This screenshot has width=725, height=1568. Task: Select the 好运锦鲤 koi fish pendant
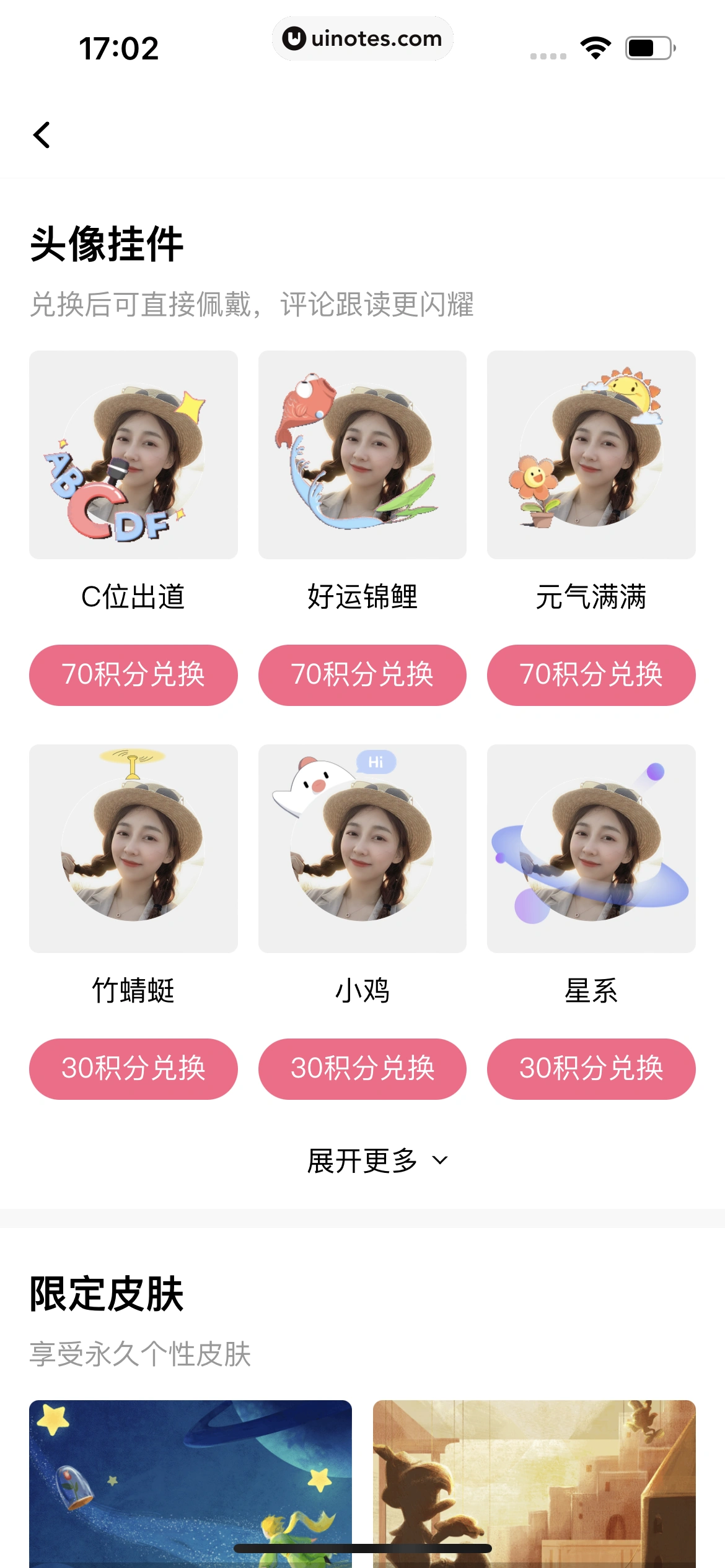[x=362, y=453]
